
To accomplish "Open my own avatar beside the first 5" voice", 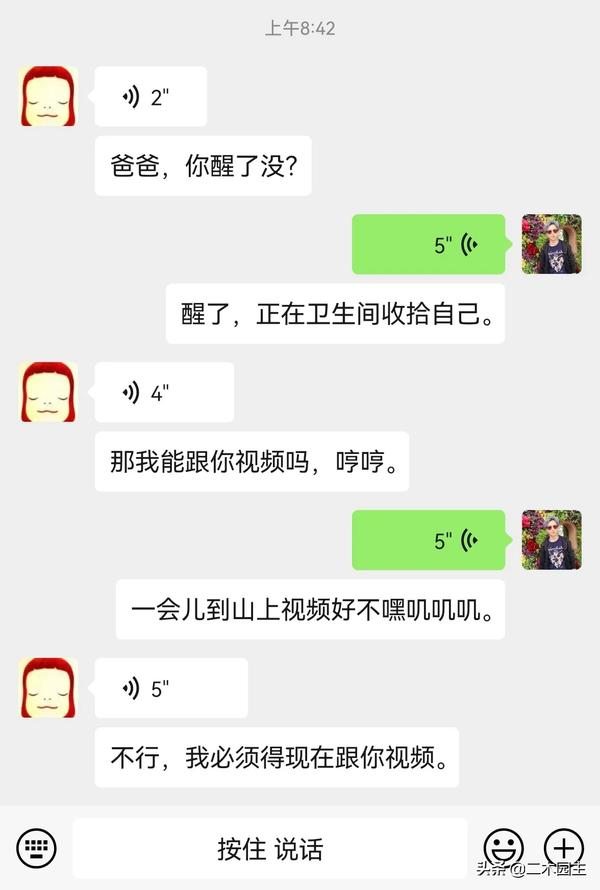I will [551, 244].
